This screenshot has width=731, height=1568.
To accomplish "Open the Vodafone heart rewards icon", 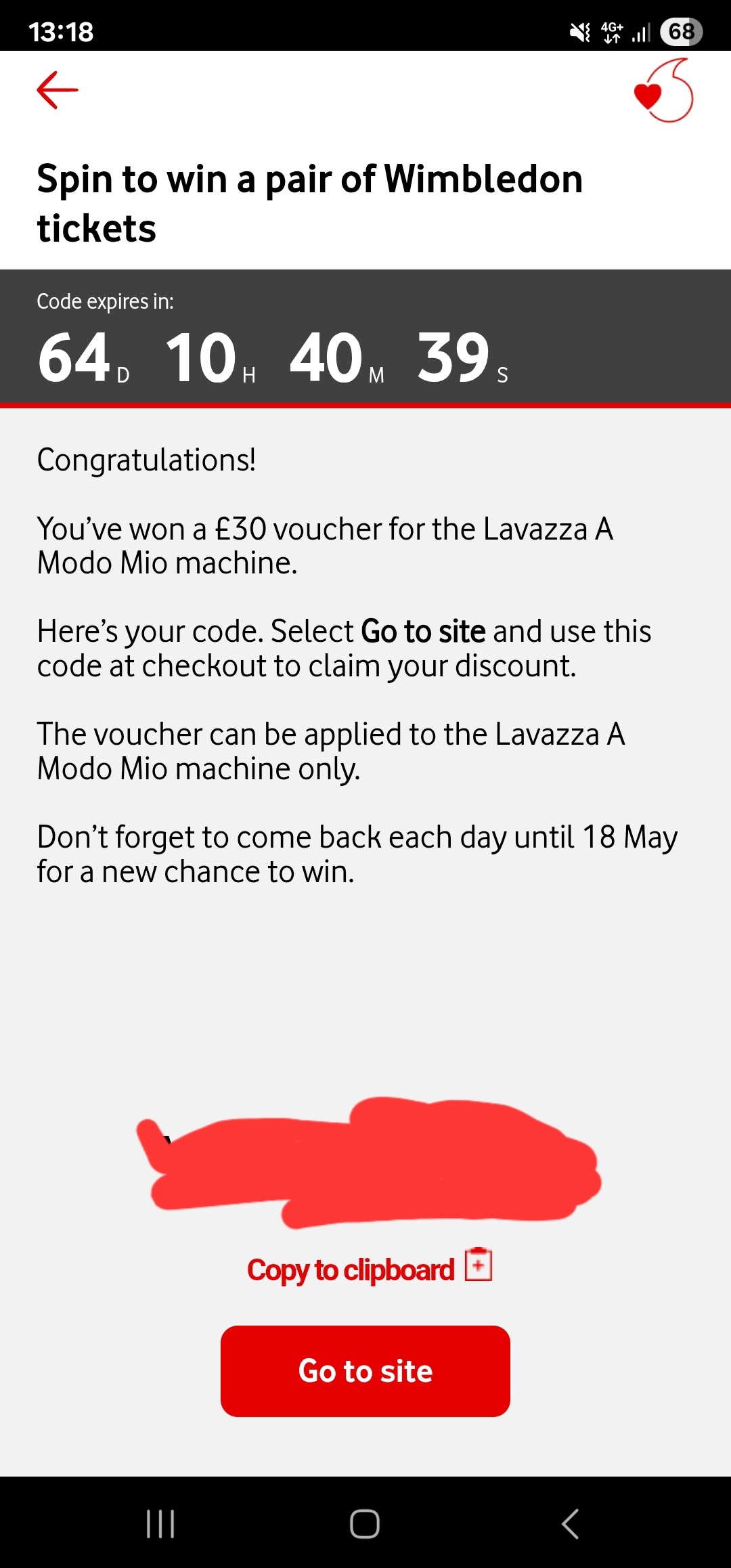I will pyautogui.click(x=663, y=91).
